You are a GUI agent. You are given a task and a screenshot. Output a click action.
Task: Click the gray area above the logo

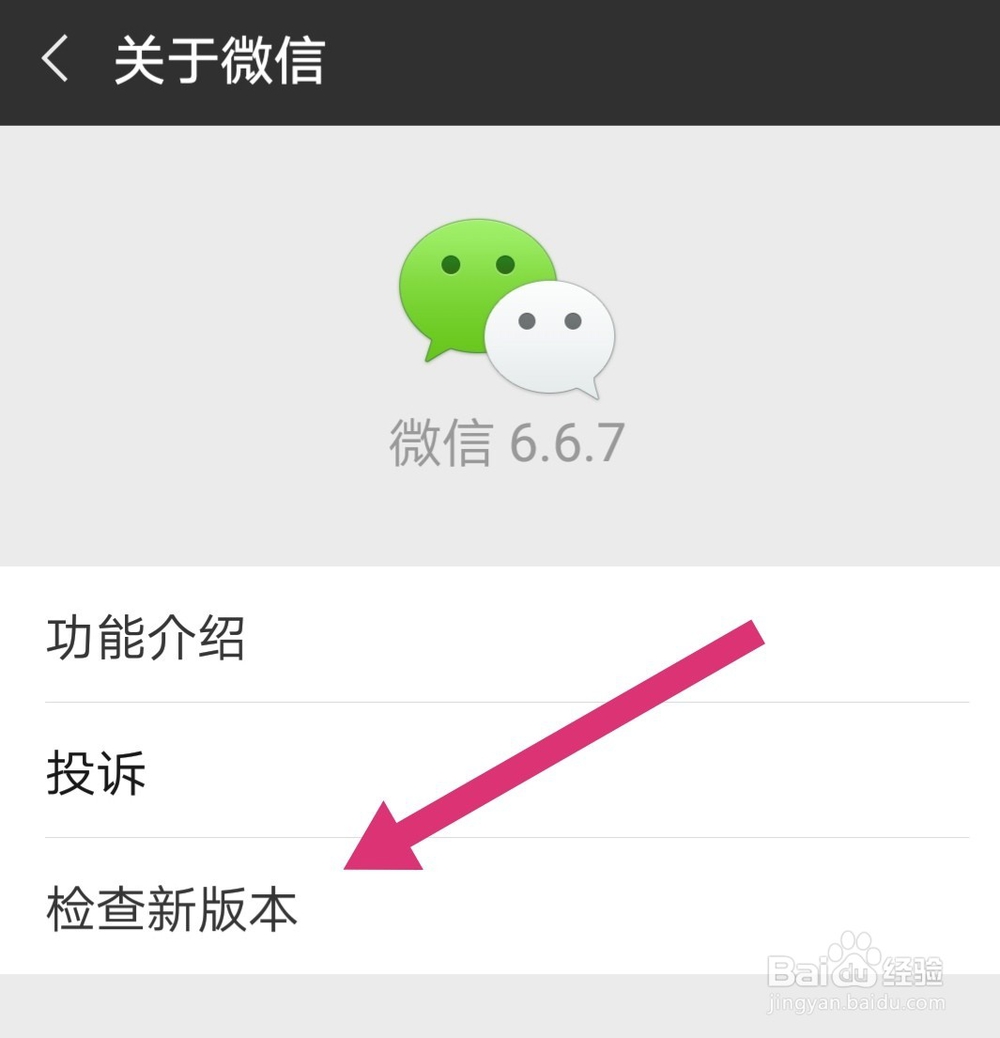click(x=500, y=165)
